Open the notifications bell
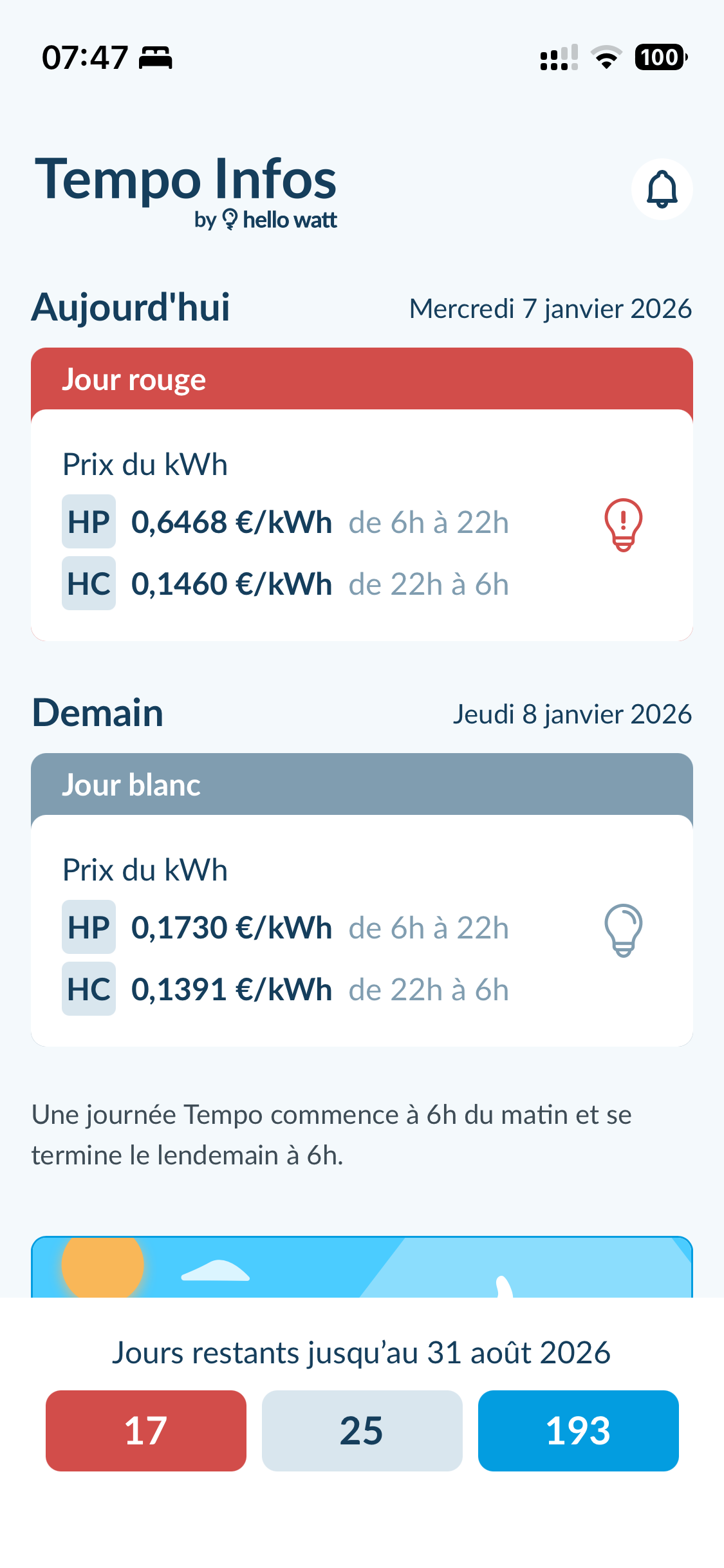This screenshot has height=1568, width=724. [x=662, y=189]
